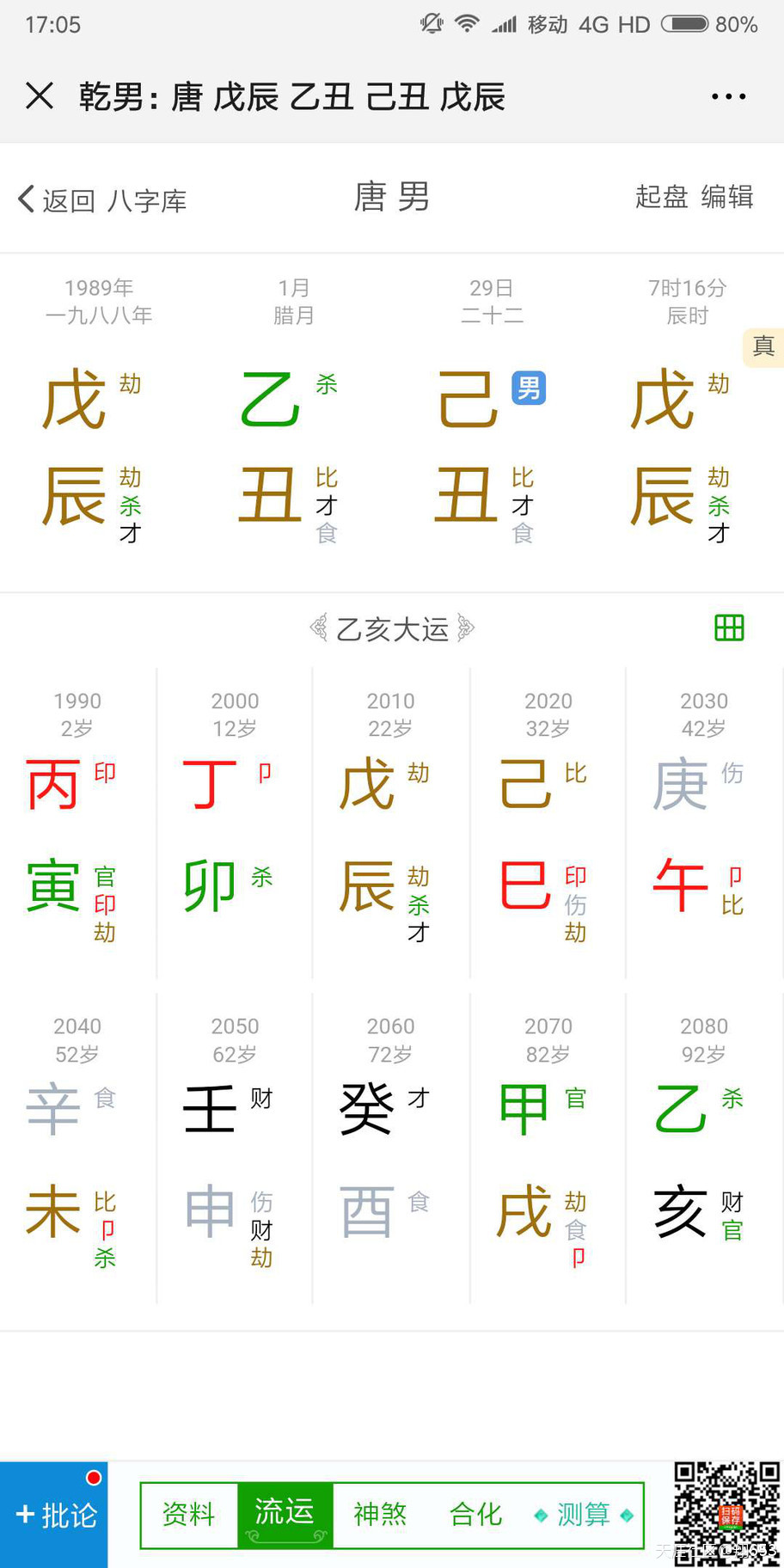Tap 编辑 to edit this chart
Viewport: 784px width, 1568px height.
(x=727, y=197)
